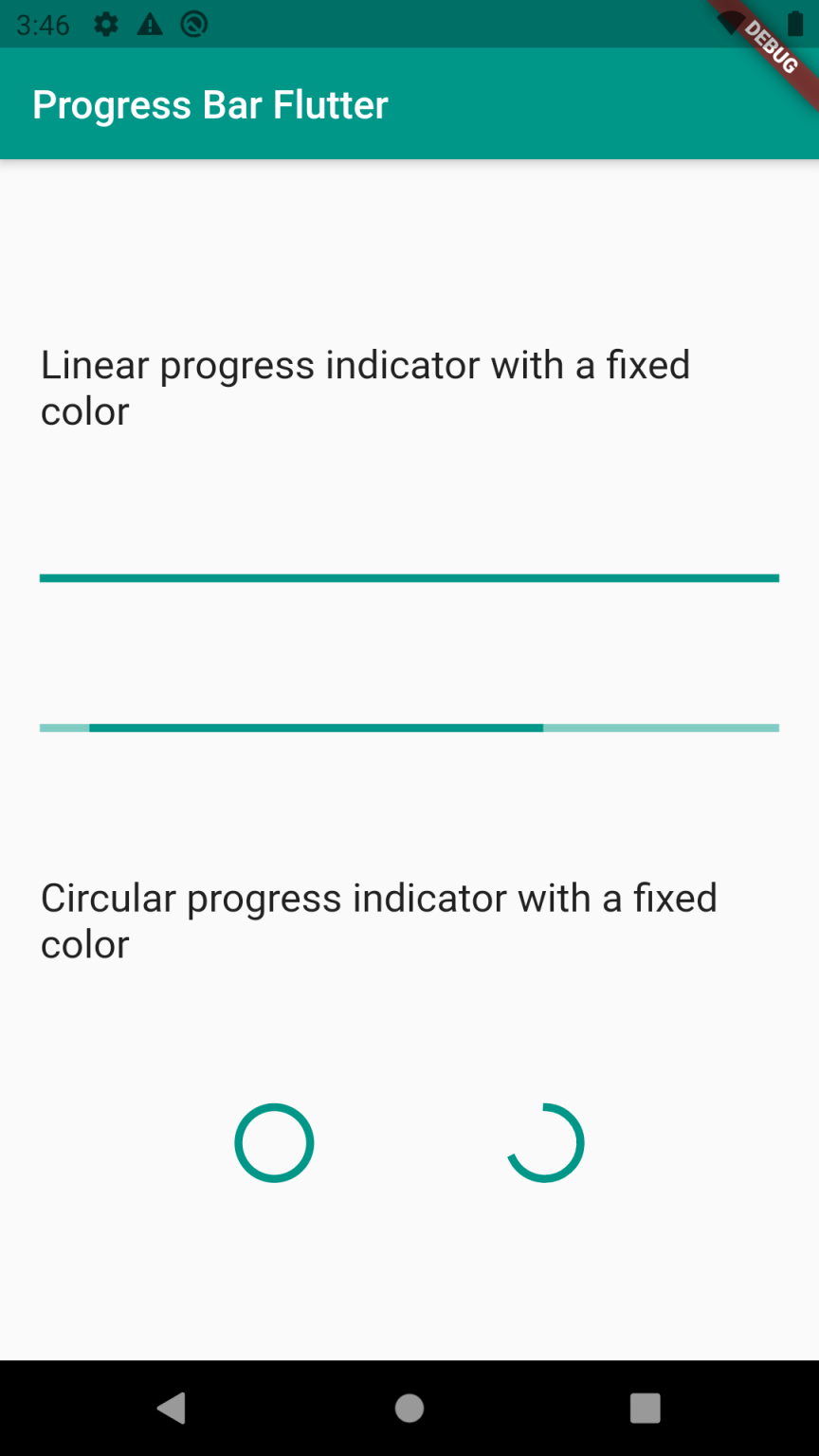Tap the Android home circle button
Viewport: 819px width, 1456px height.
coord(409,1409)
